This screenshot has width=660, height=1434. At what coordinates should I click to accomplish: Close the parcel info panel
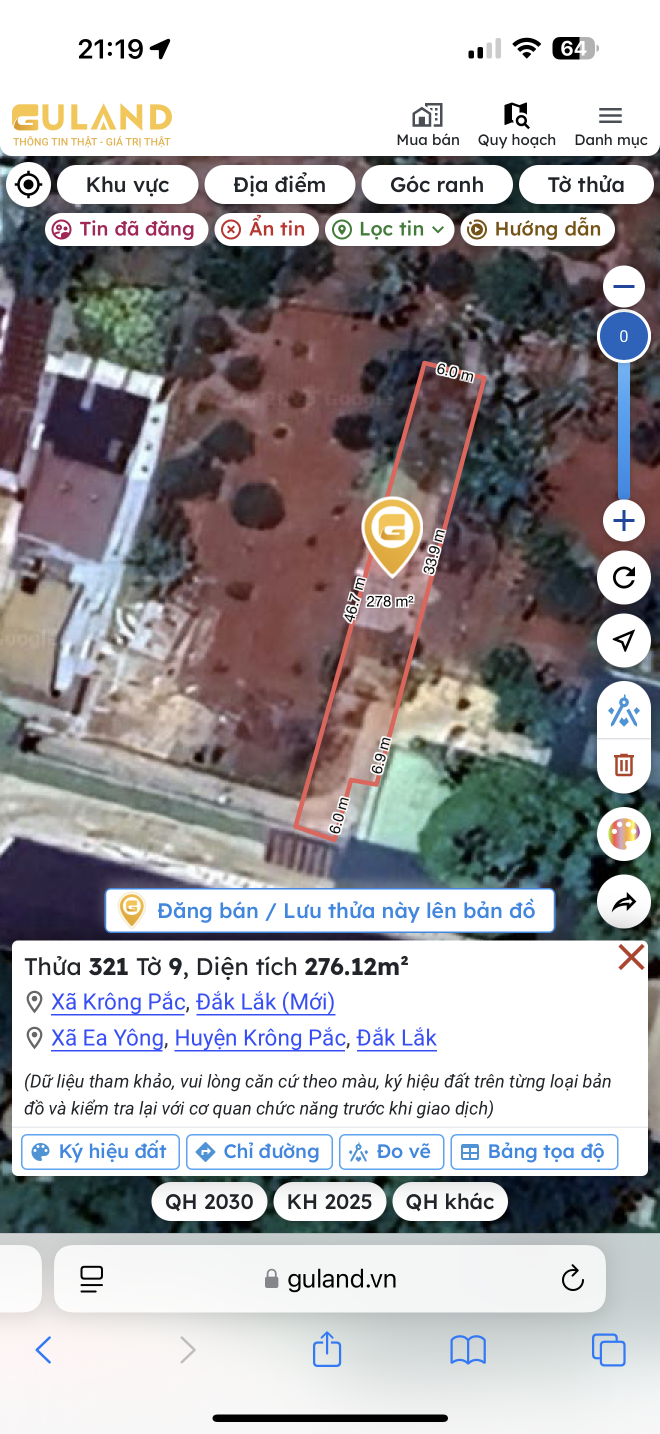coord(631,958)
